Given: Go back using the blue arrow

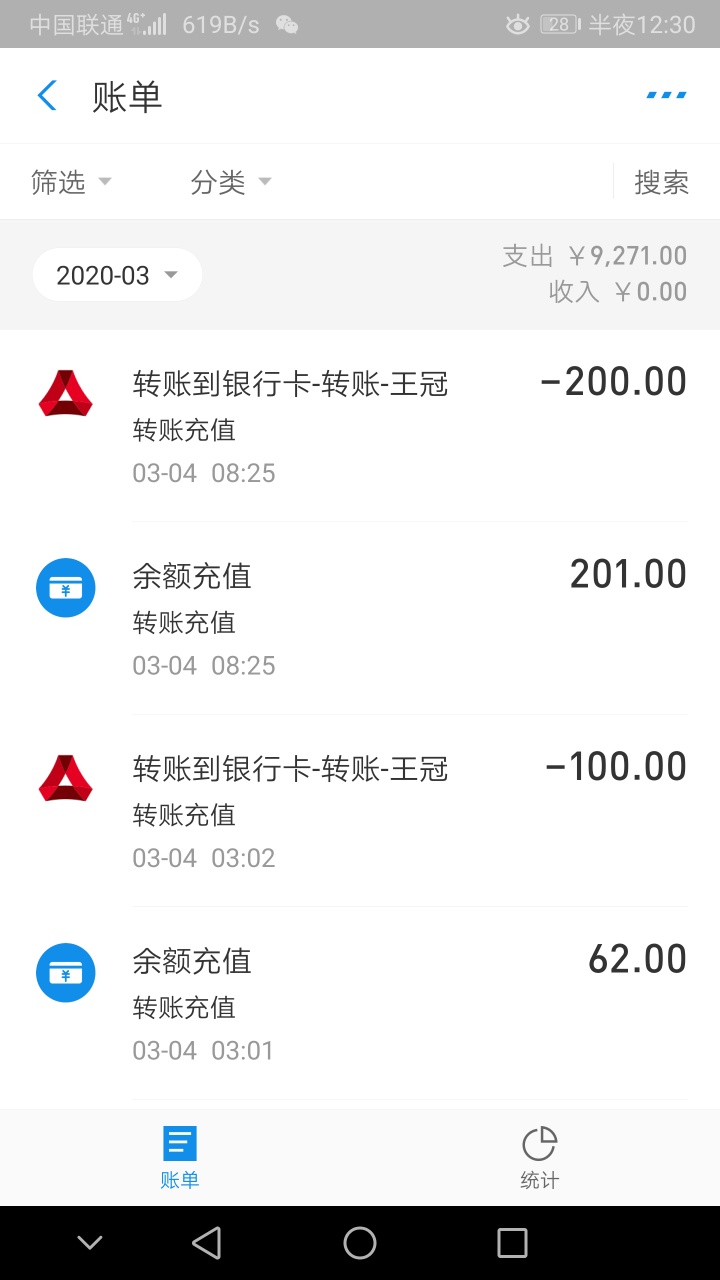Looking at the screenshot, I should point(47,96).
